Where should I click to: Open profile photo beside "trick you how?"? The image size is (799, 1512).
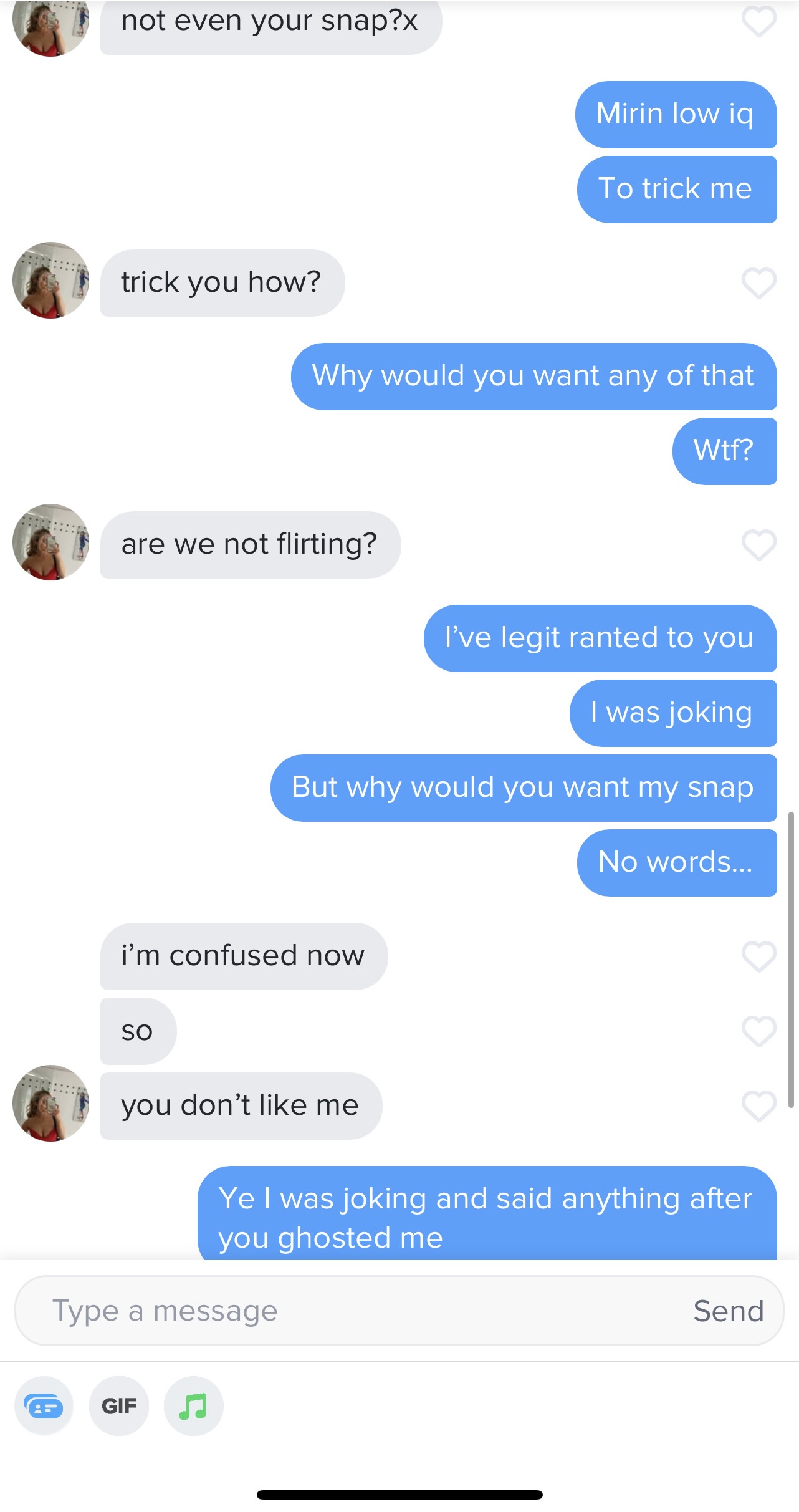[50, 281]
